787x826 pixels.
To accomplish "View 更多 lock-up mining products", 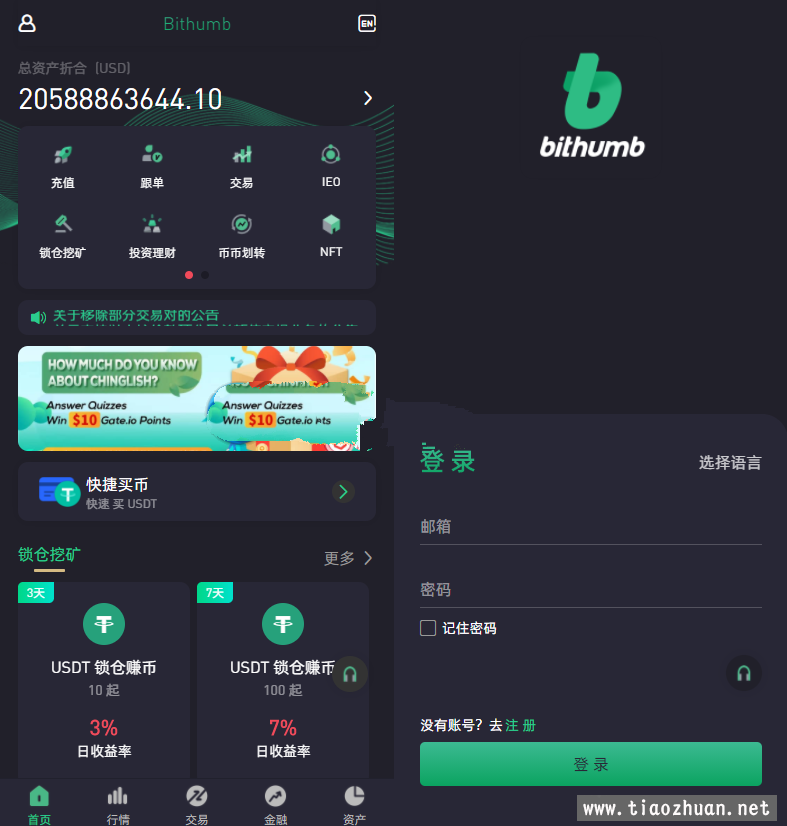I will (348, 558).
